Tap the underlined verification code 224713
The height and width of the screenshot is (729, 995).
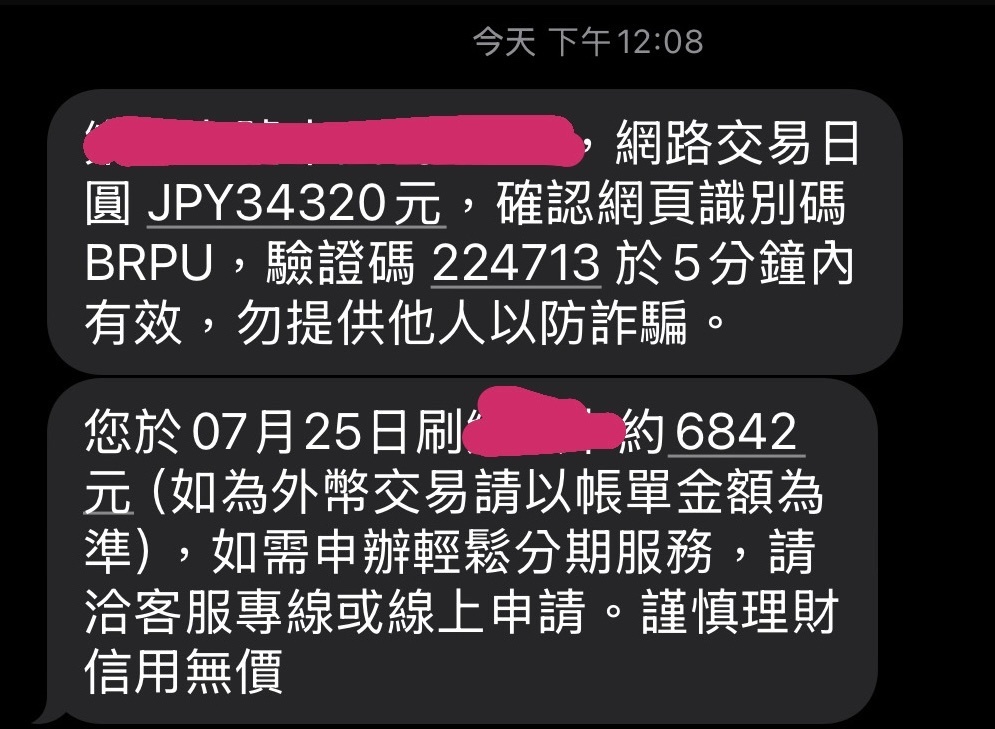coord(516,266)
